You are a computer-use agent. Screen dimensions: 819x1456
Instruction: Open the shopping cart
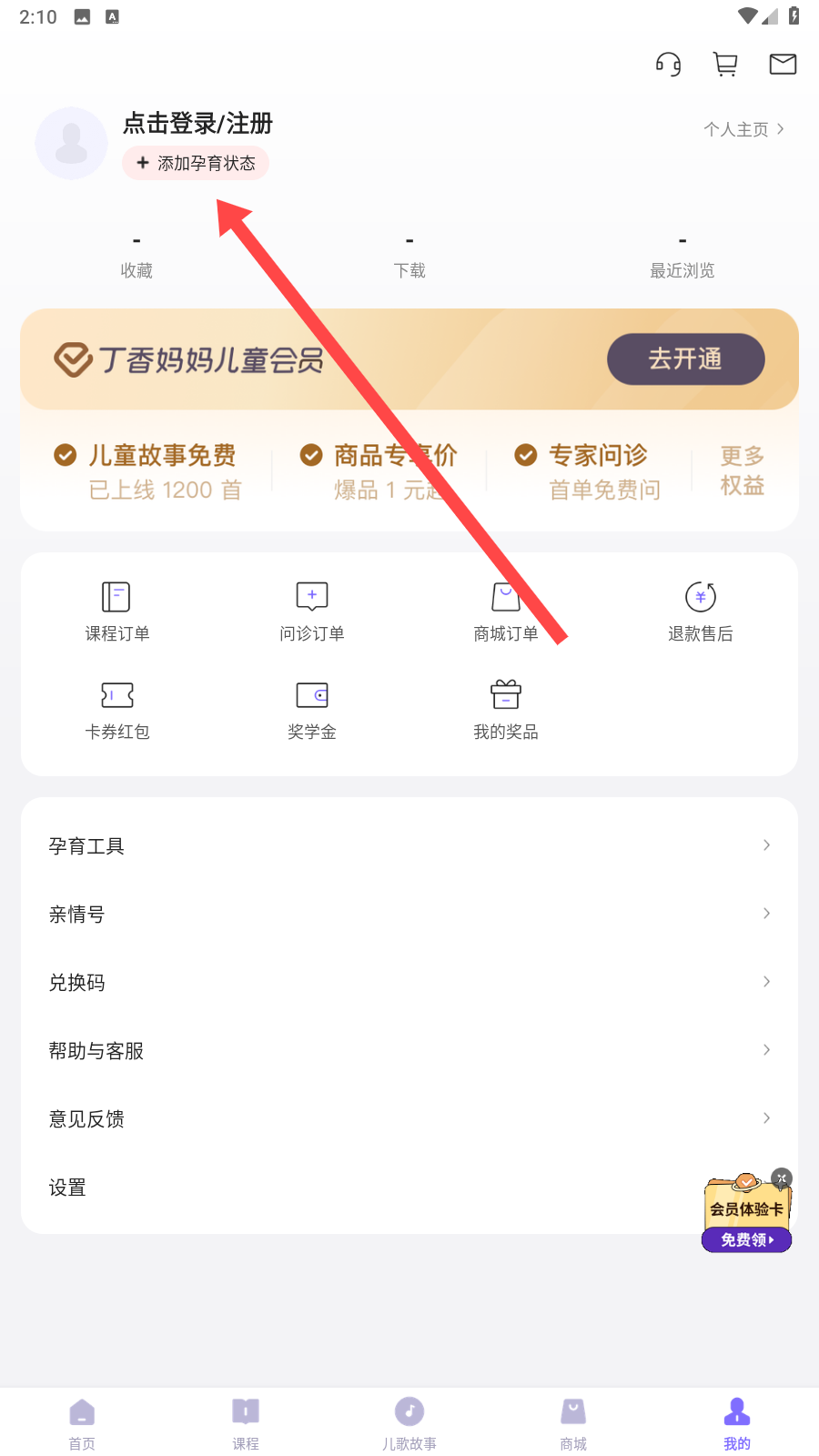[725, 65]
